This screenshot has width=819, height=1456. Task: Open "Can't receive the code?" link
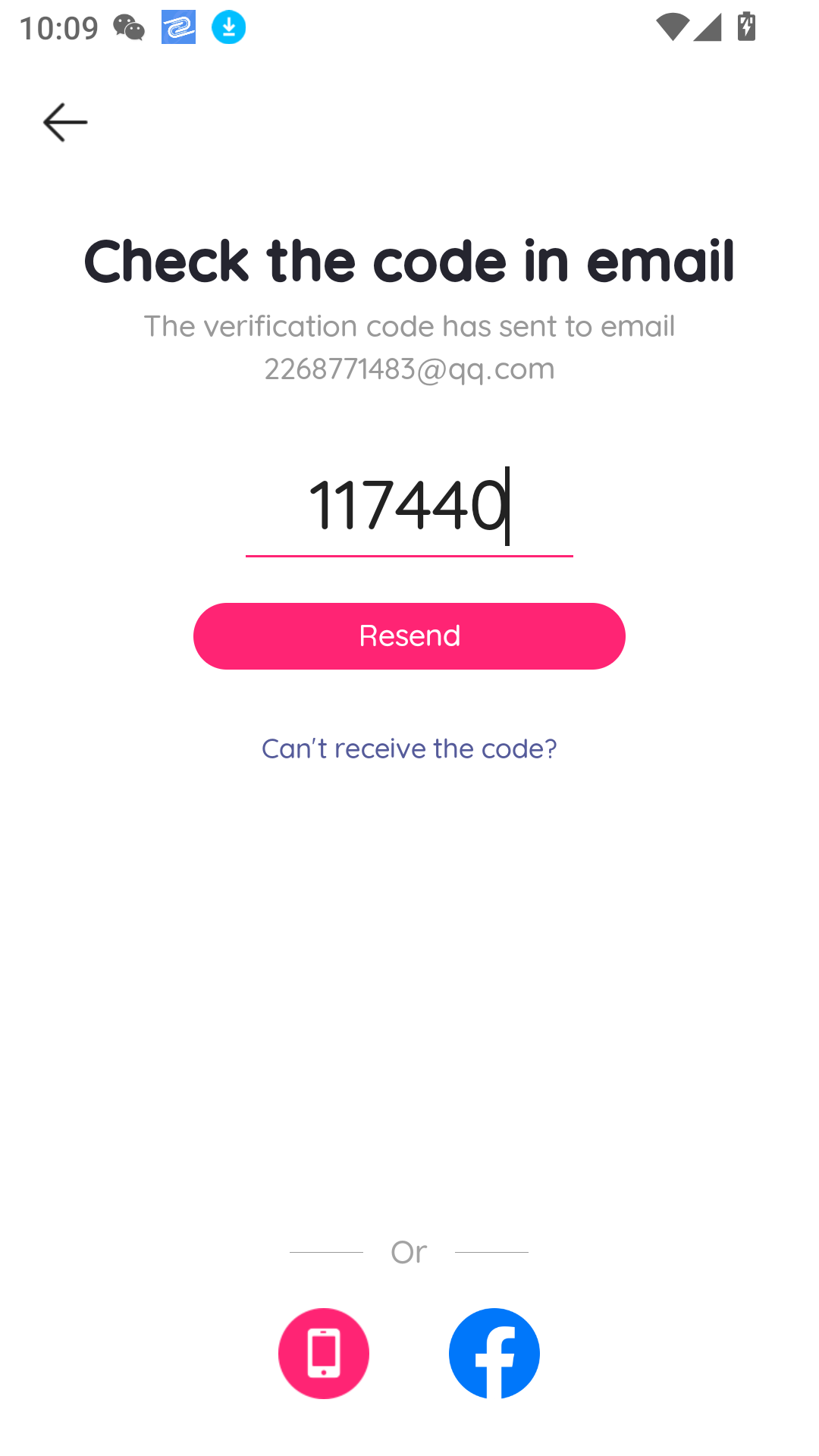(409, 748)
